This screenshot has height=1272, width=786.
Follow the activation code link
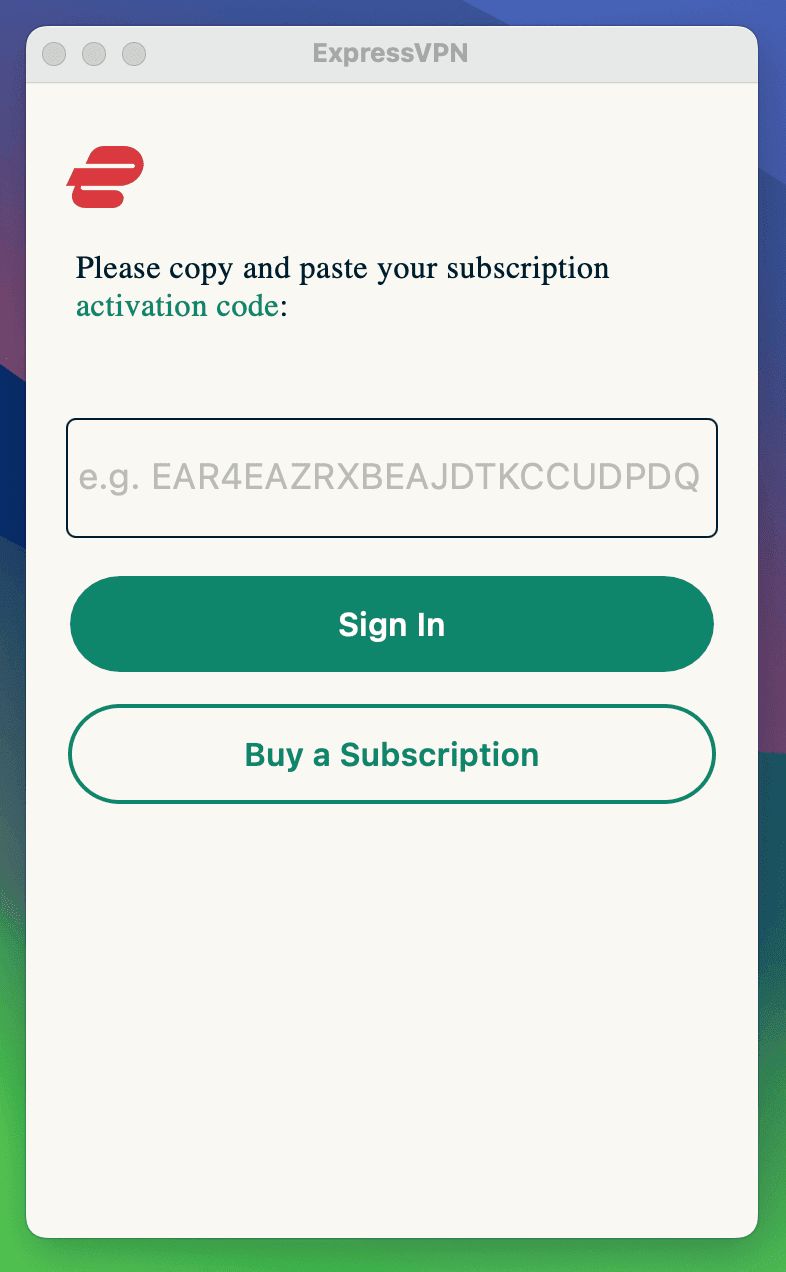(x=178, y=305)
